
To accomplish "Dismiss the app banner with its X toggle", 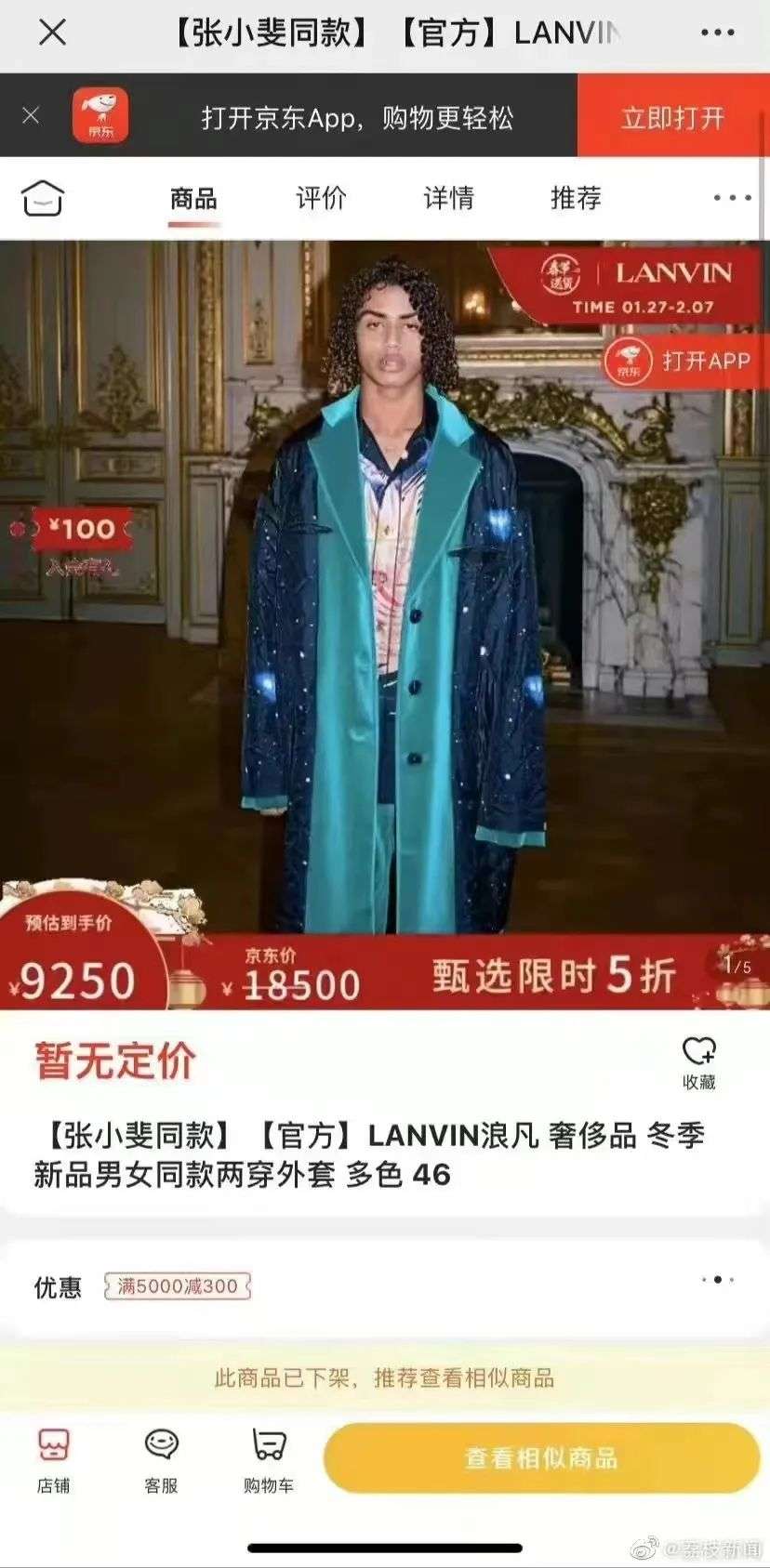I will click(31, 115).
